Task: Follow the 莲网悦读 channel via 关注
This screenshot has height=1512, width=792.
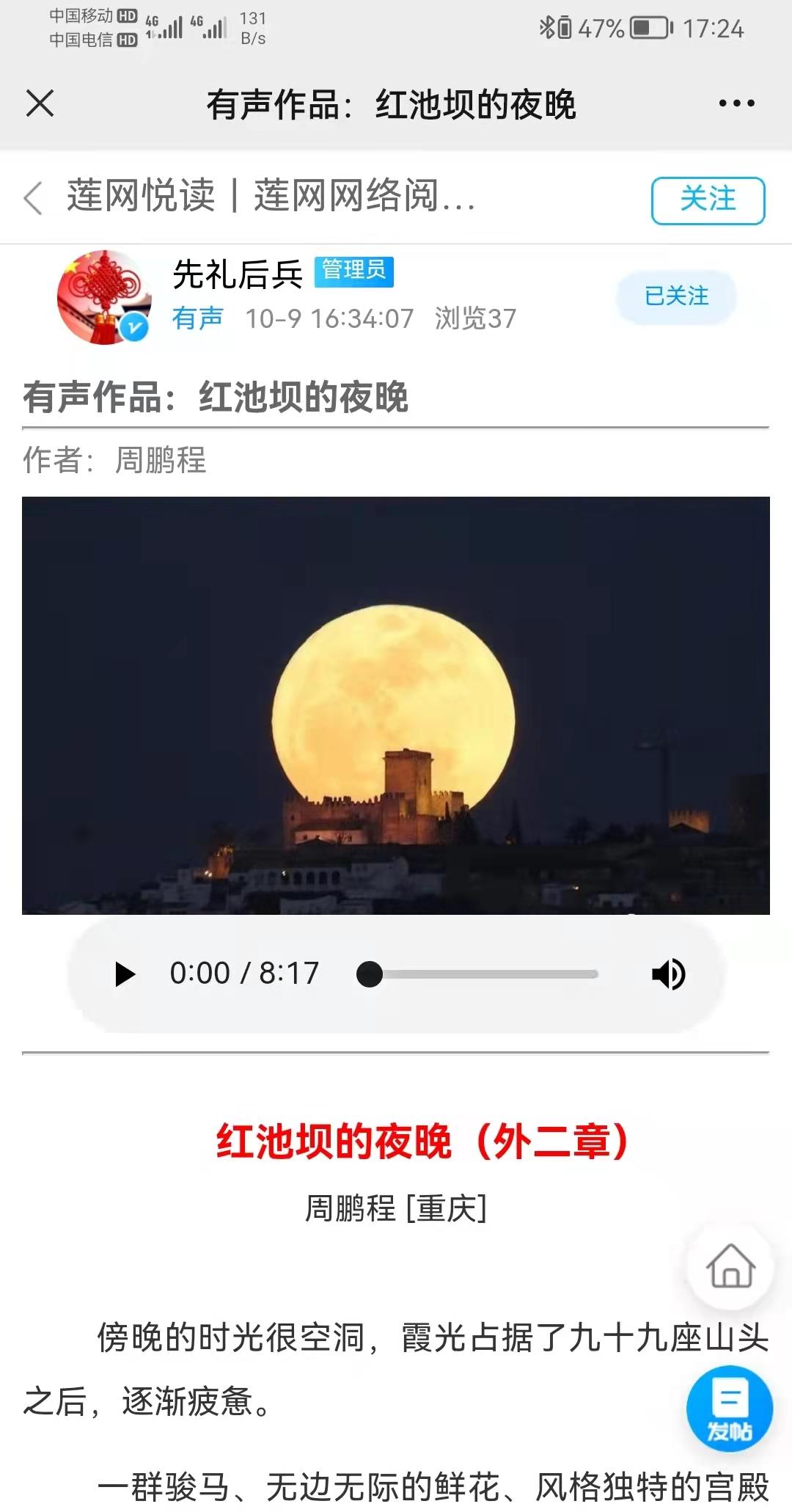Action: 708,200
